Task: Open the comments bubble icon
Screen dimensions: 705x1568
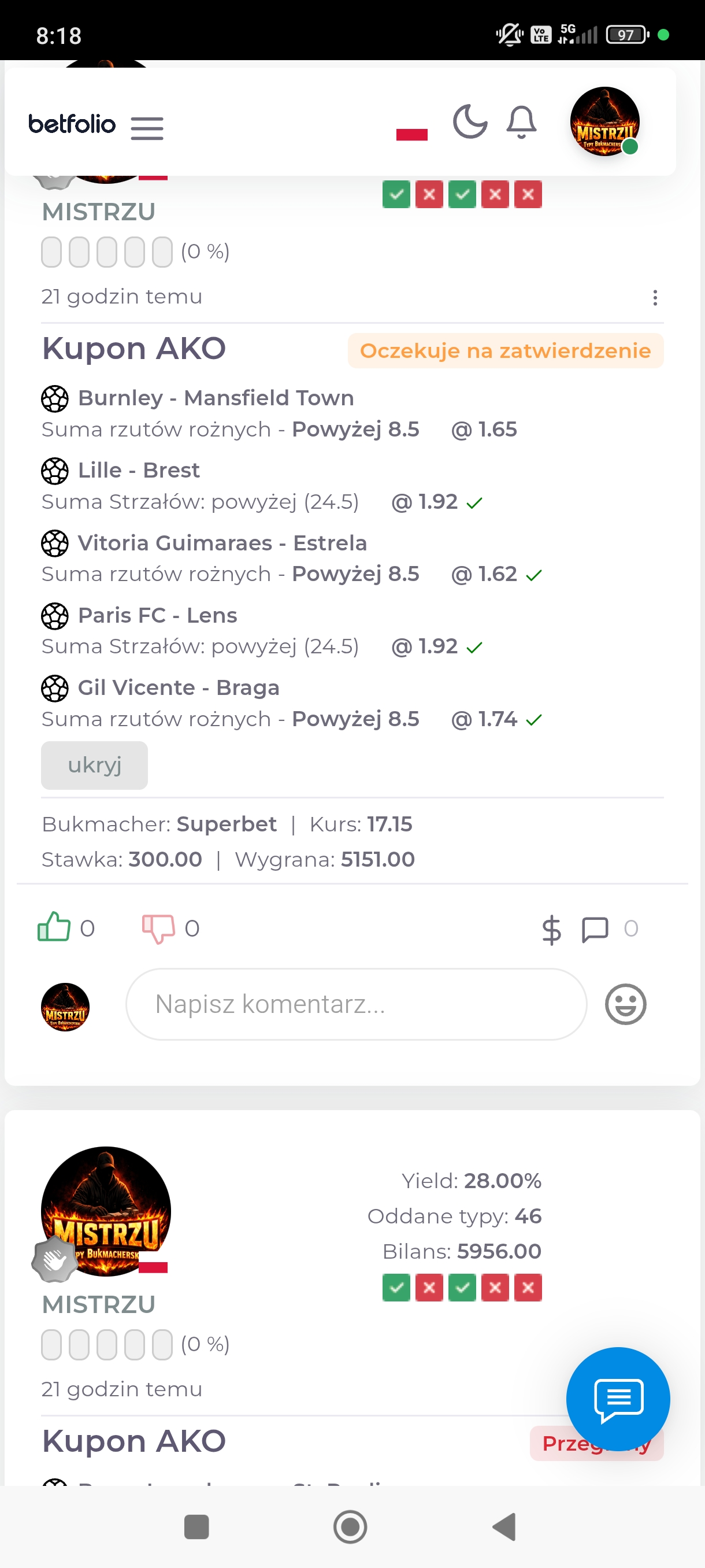Action: 594,930
